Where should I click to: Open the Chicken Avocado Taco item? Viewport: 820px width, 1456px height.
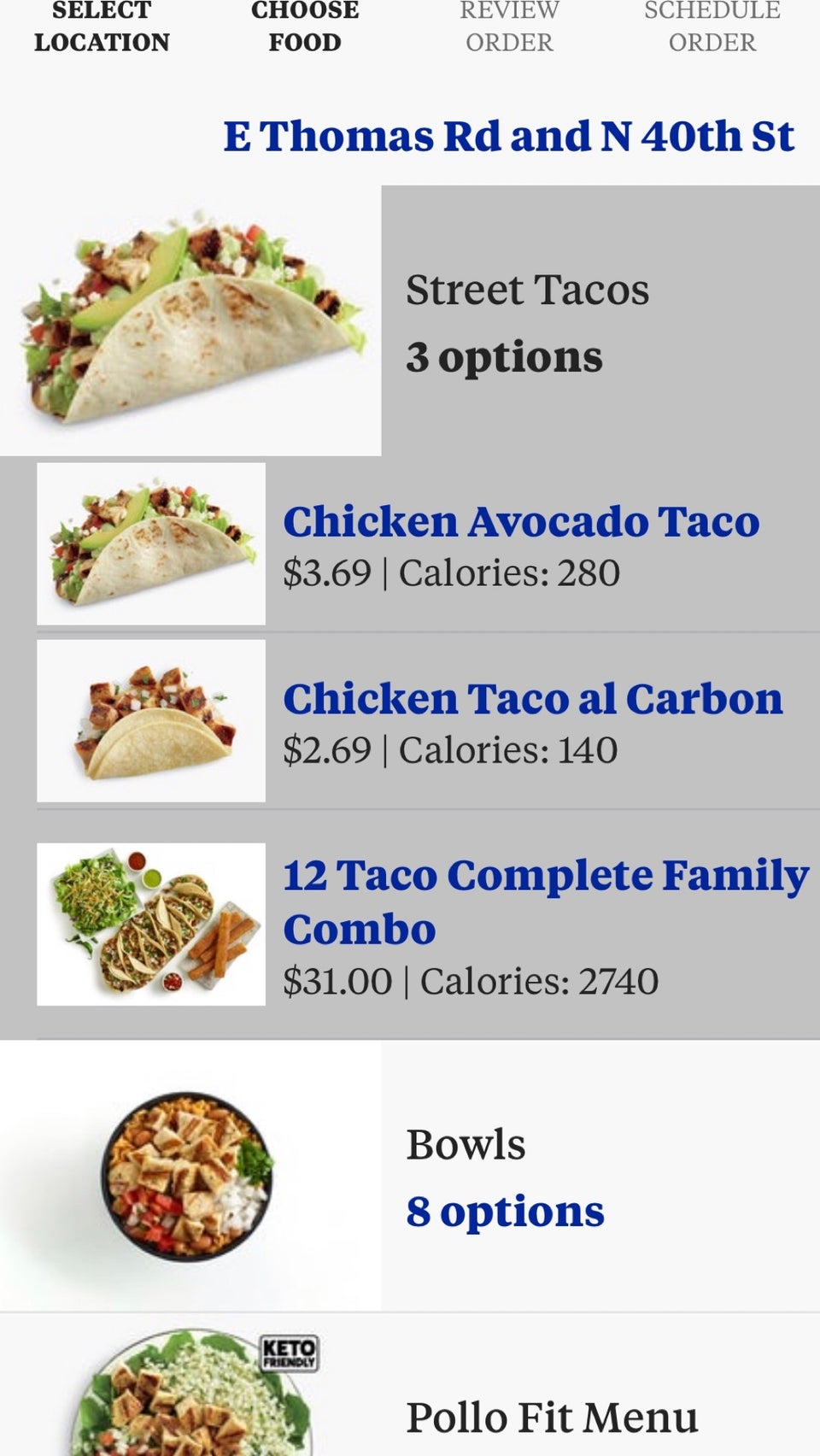point(520,521)
